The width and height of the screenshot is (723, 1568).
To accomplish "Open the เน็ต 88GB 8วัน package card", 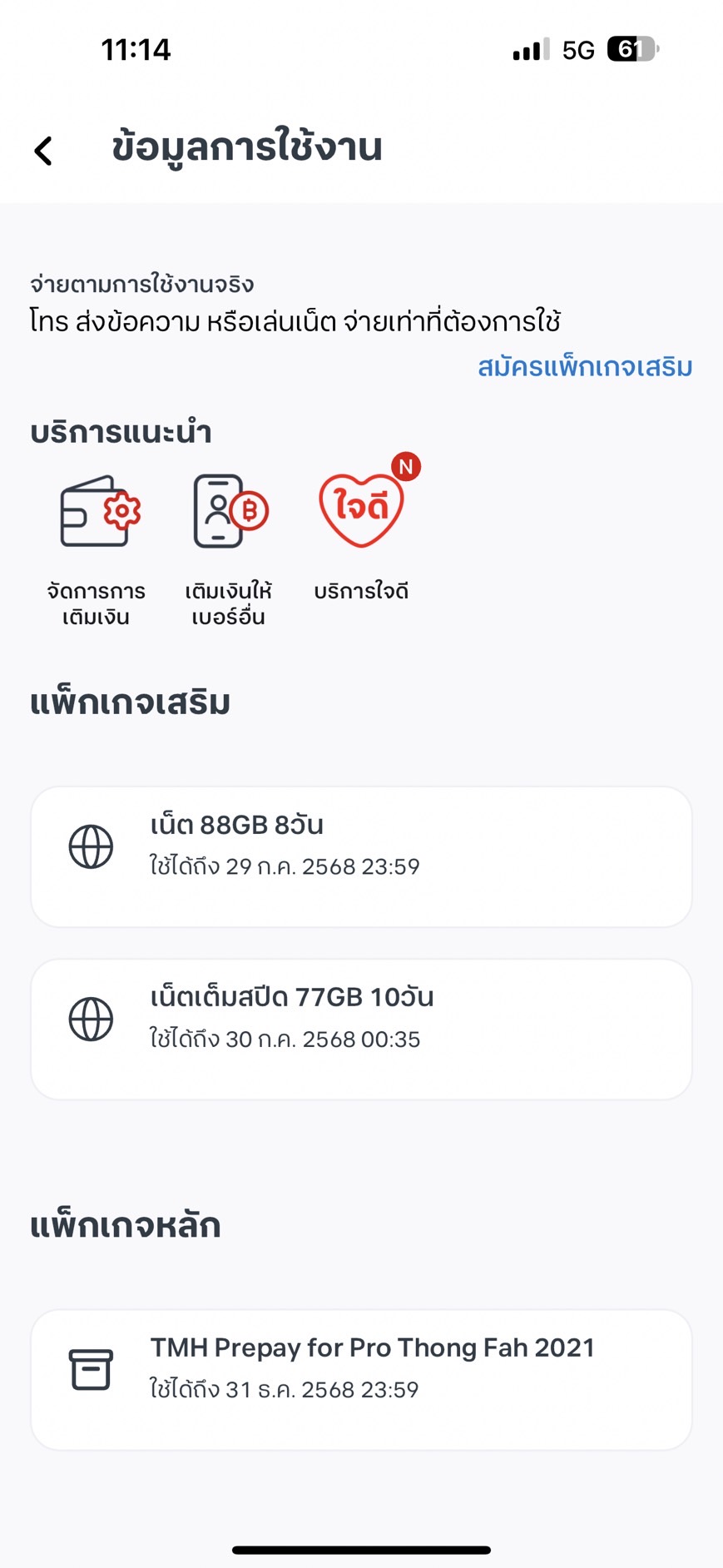I will (361, 856).
